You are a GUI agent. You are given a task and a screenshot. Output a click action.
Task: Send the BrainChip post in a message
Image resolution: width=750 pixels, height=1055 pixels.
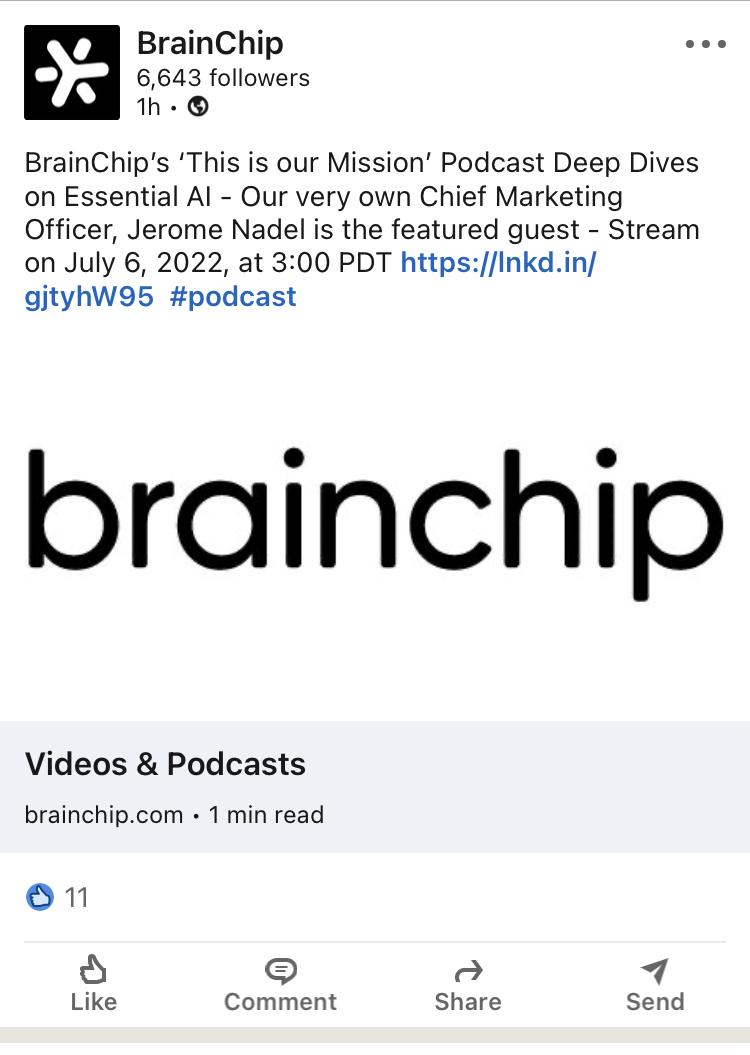tap(655, 985)
